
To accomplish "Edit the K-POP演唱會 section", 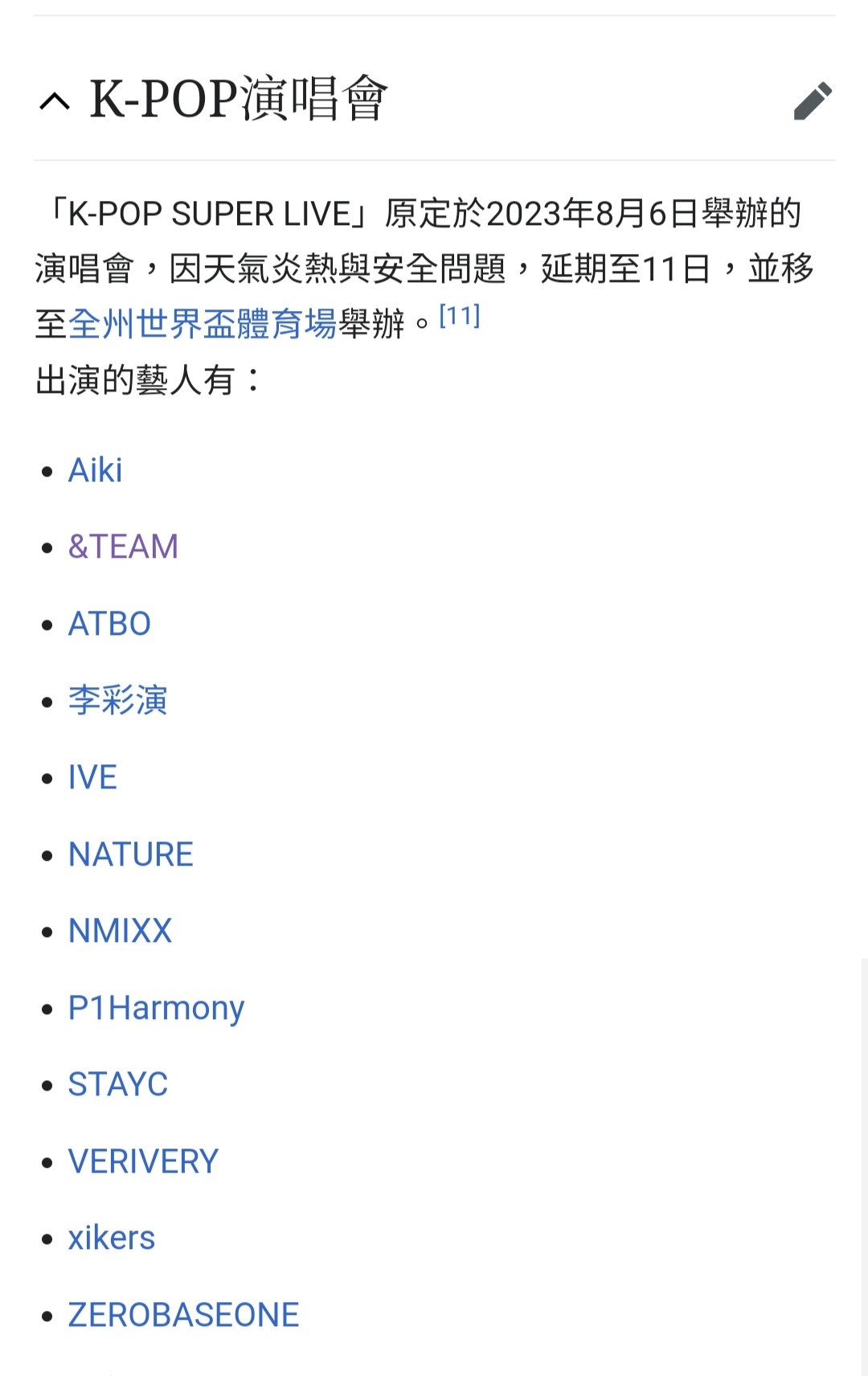I will [x=813, y=101].
